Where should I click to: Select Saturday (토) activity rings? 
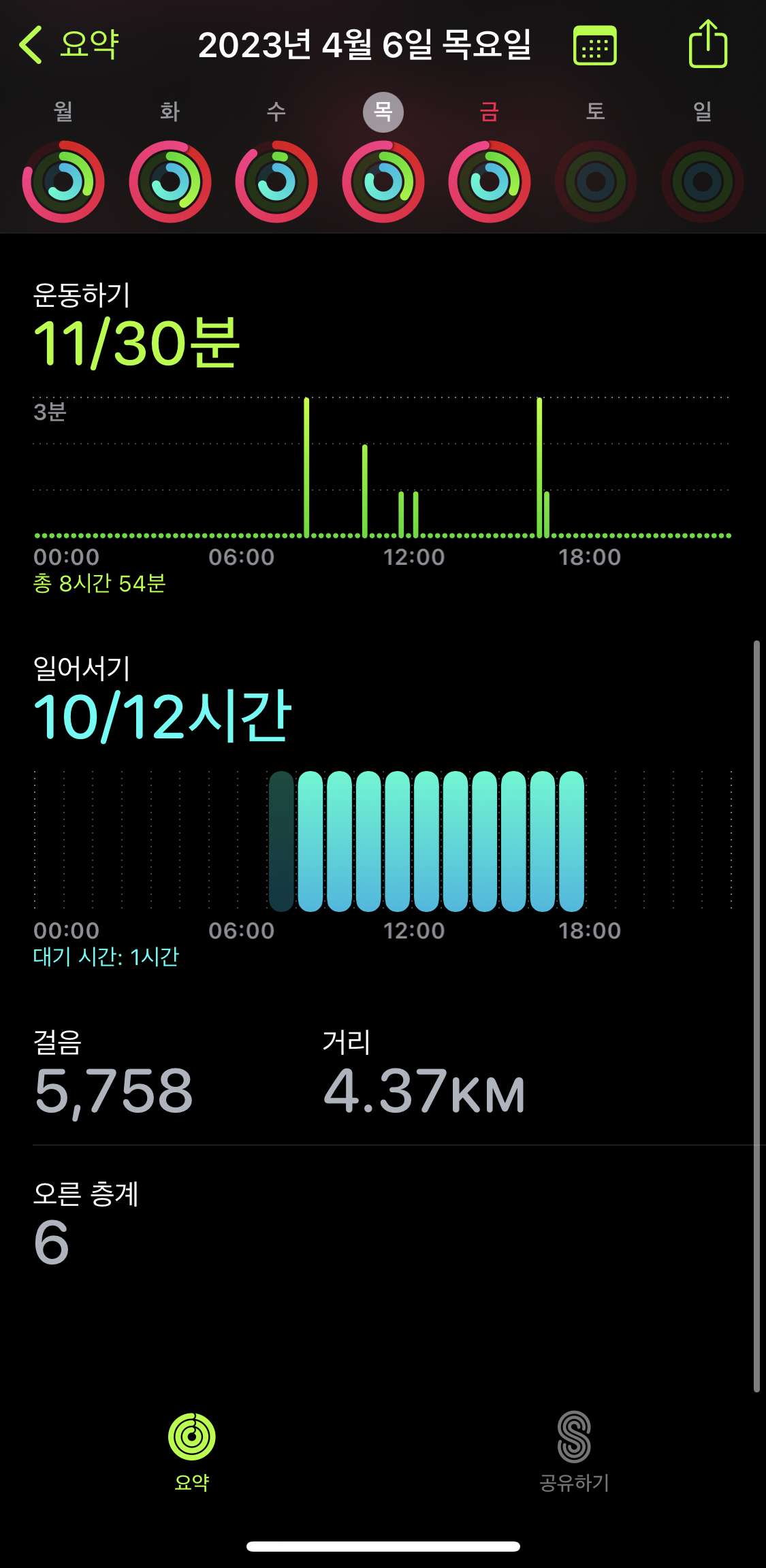click(x=596, y=181)
